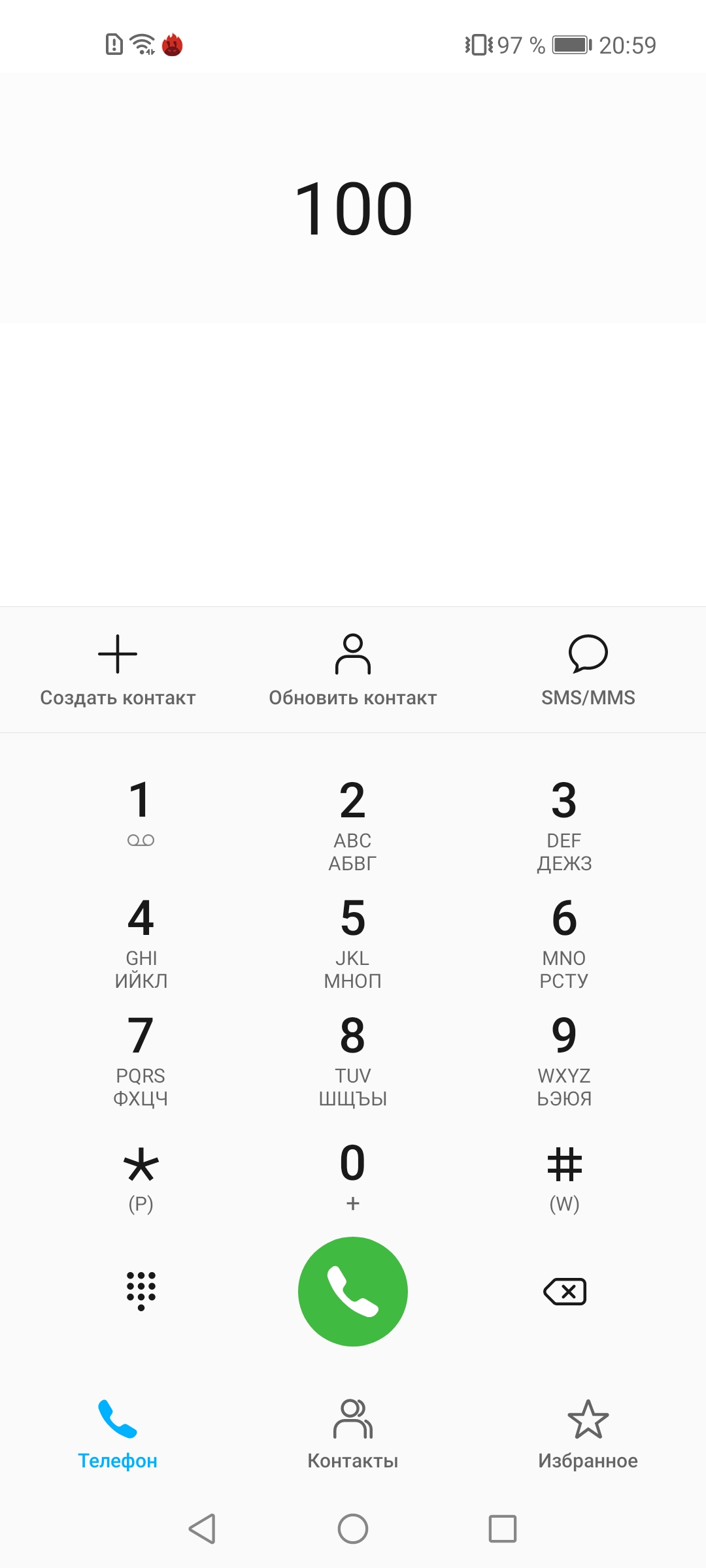706x1568 pixels.
Task: Call the number 100 with the green button
Action: coord(353,1291)
